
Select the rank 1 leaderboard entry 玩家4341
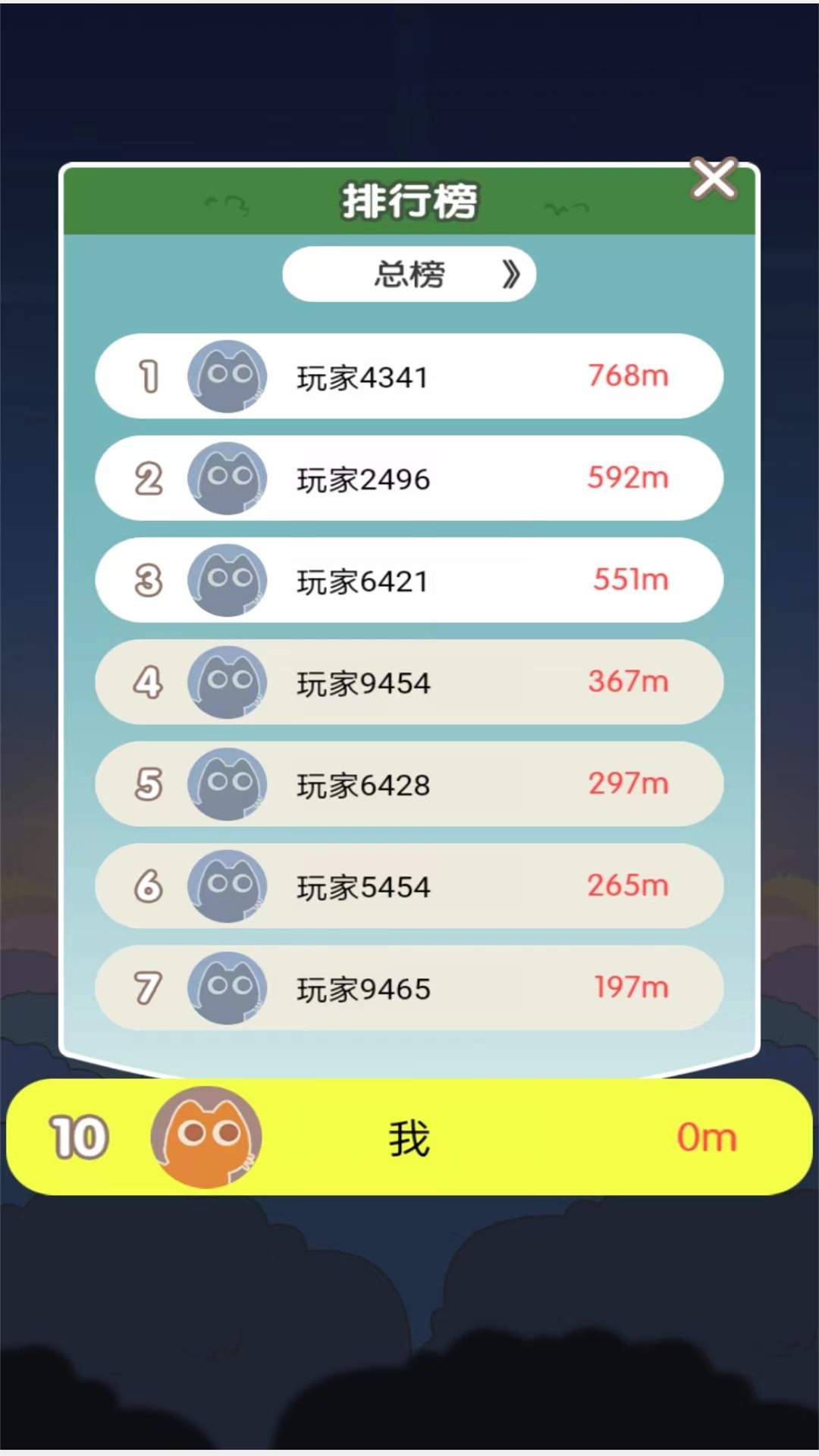[x=409, y=377]
